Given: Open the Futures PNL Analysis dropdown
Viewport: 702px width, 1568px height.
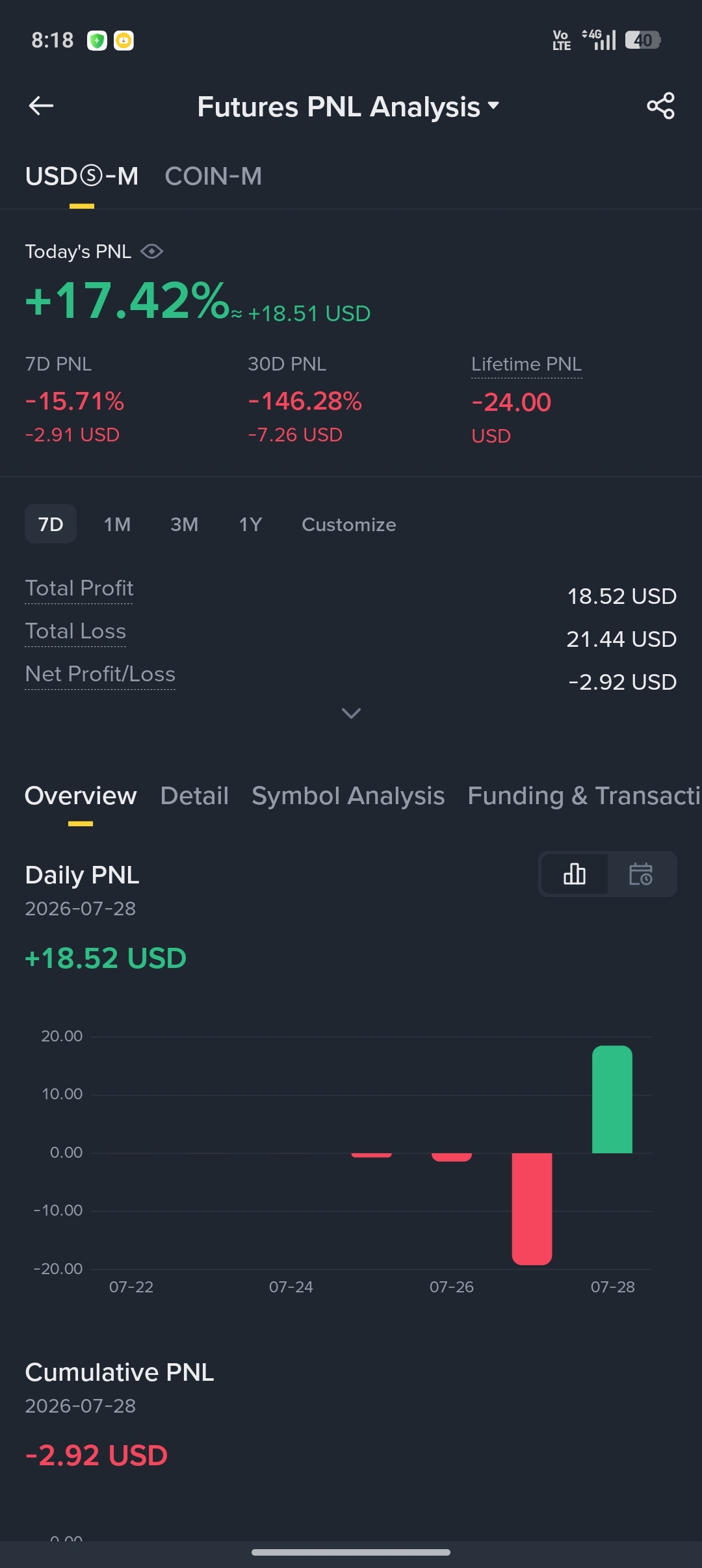Looking at the screenshot, I should [348, 107].
